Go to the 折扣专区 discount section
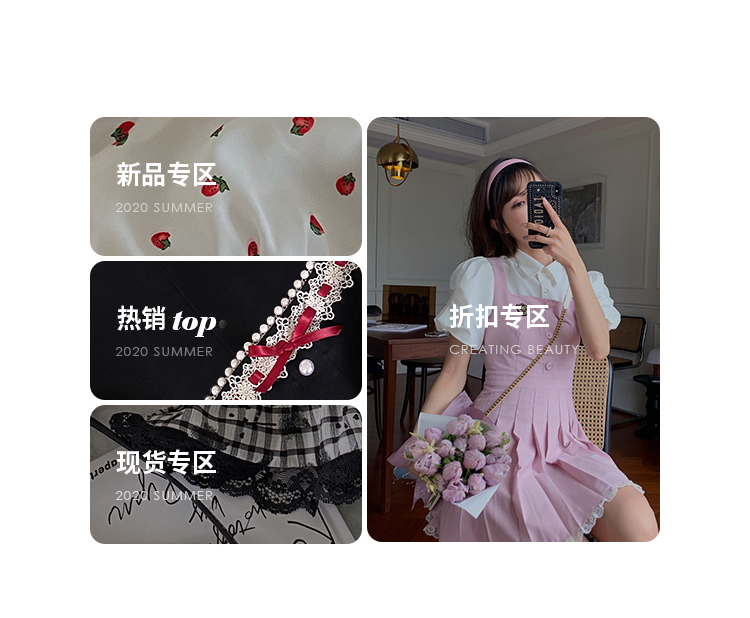750x618 pixels. point(513,330)
